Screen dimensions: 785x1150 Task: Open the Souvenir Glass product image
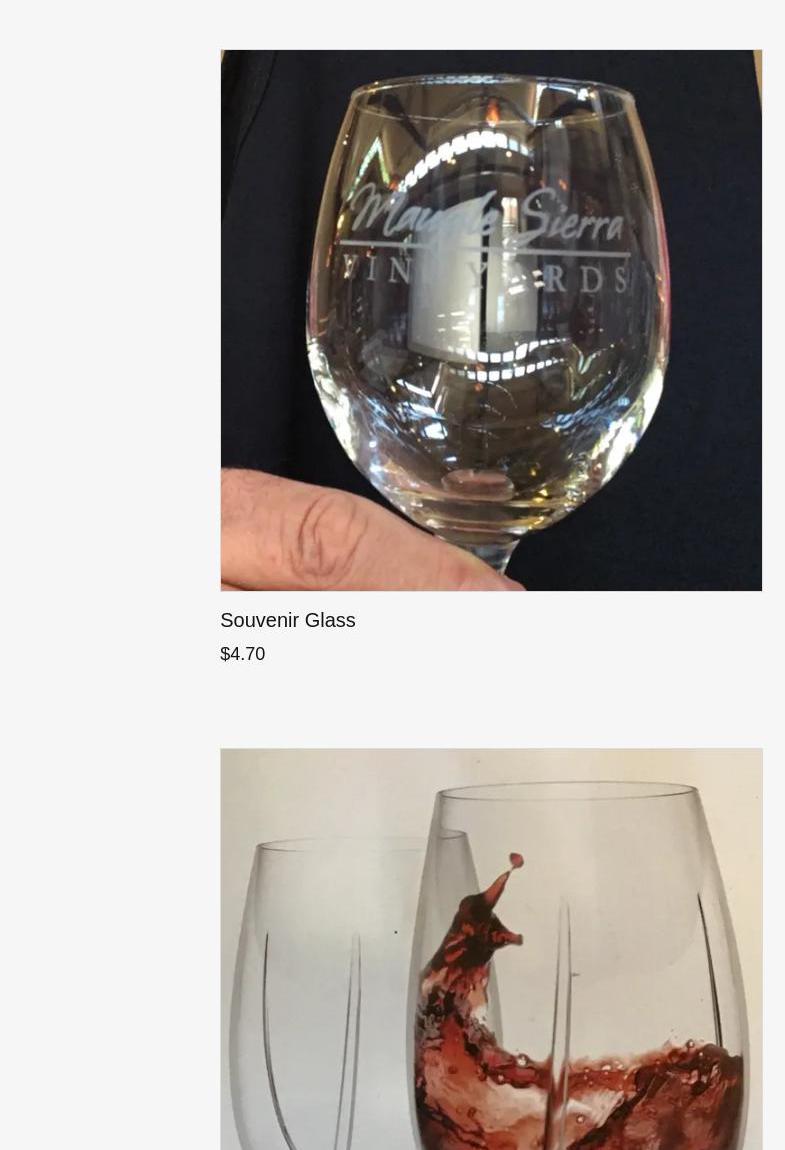tap(490, 320)
